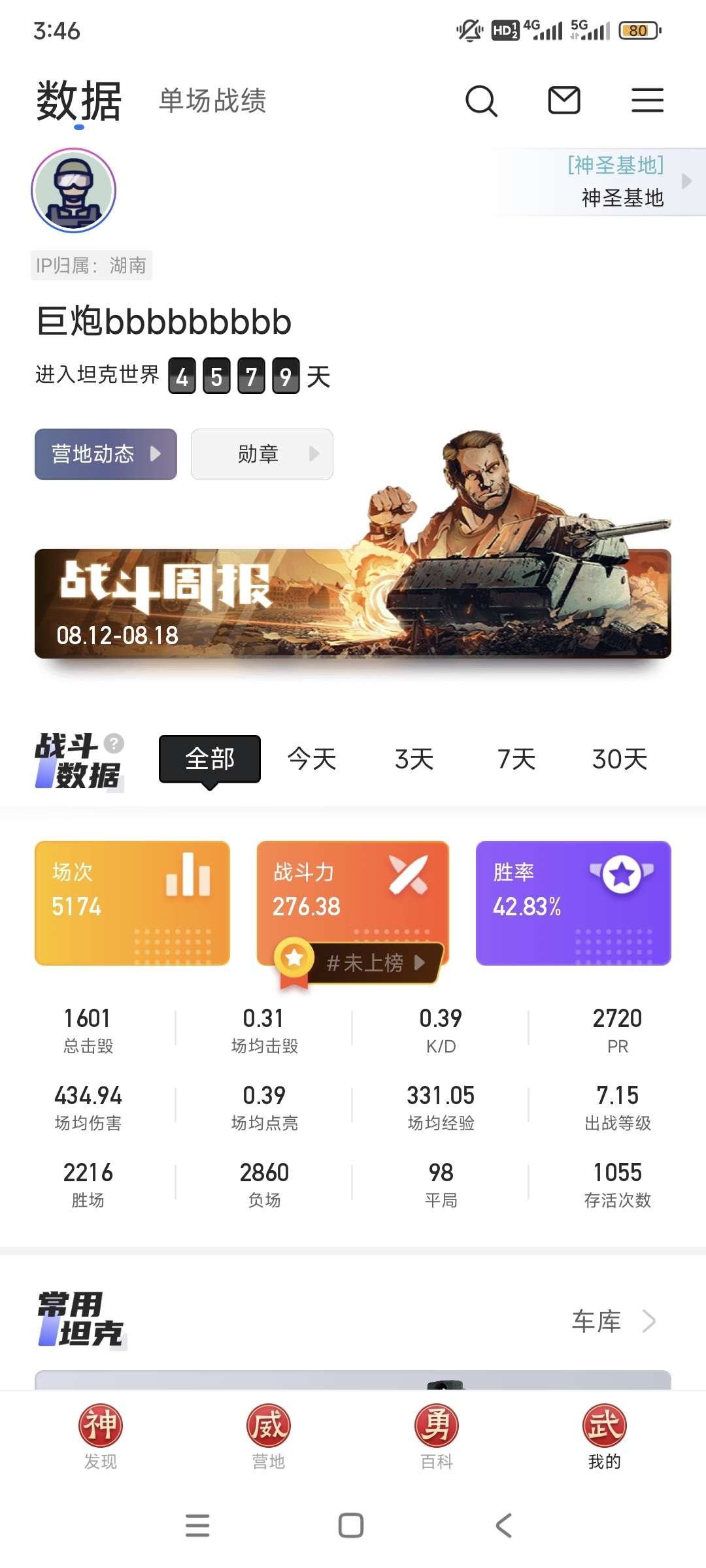Open the message envelope icon
The width and height of the screenshot is (706, 1568).
(565, 101)
